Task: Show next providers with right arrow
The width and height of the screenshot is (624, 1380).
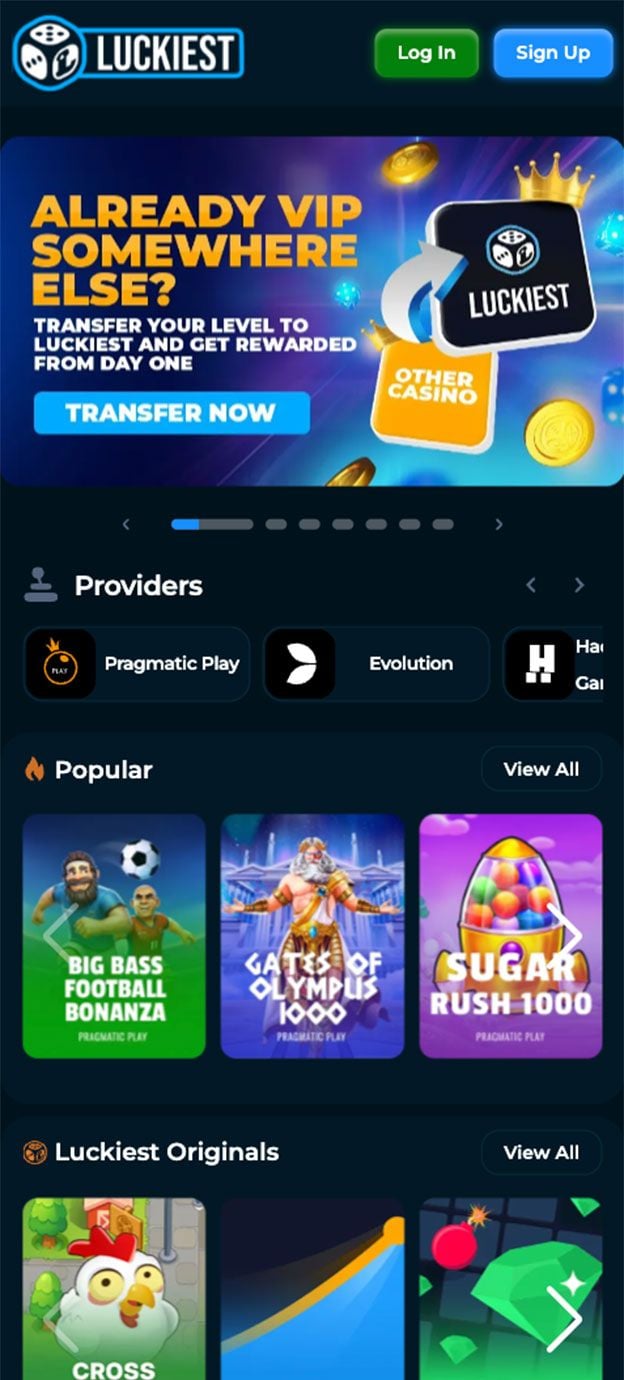Action: pos(579,585)
